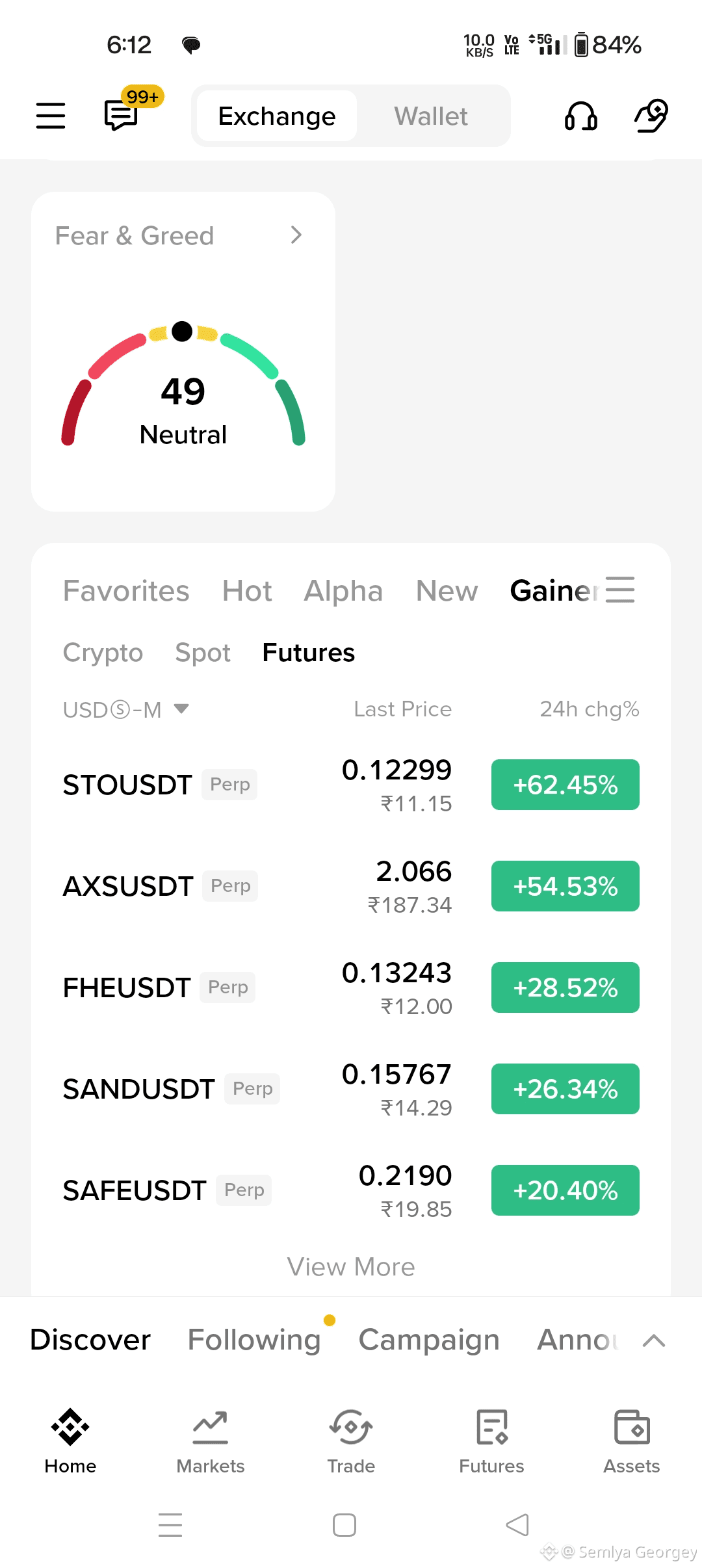This screenshot has height=1568, width=702.
Task: View AXSUSDT perp details
Action: (128, 886)
